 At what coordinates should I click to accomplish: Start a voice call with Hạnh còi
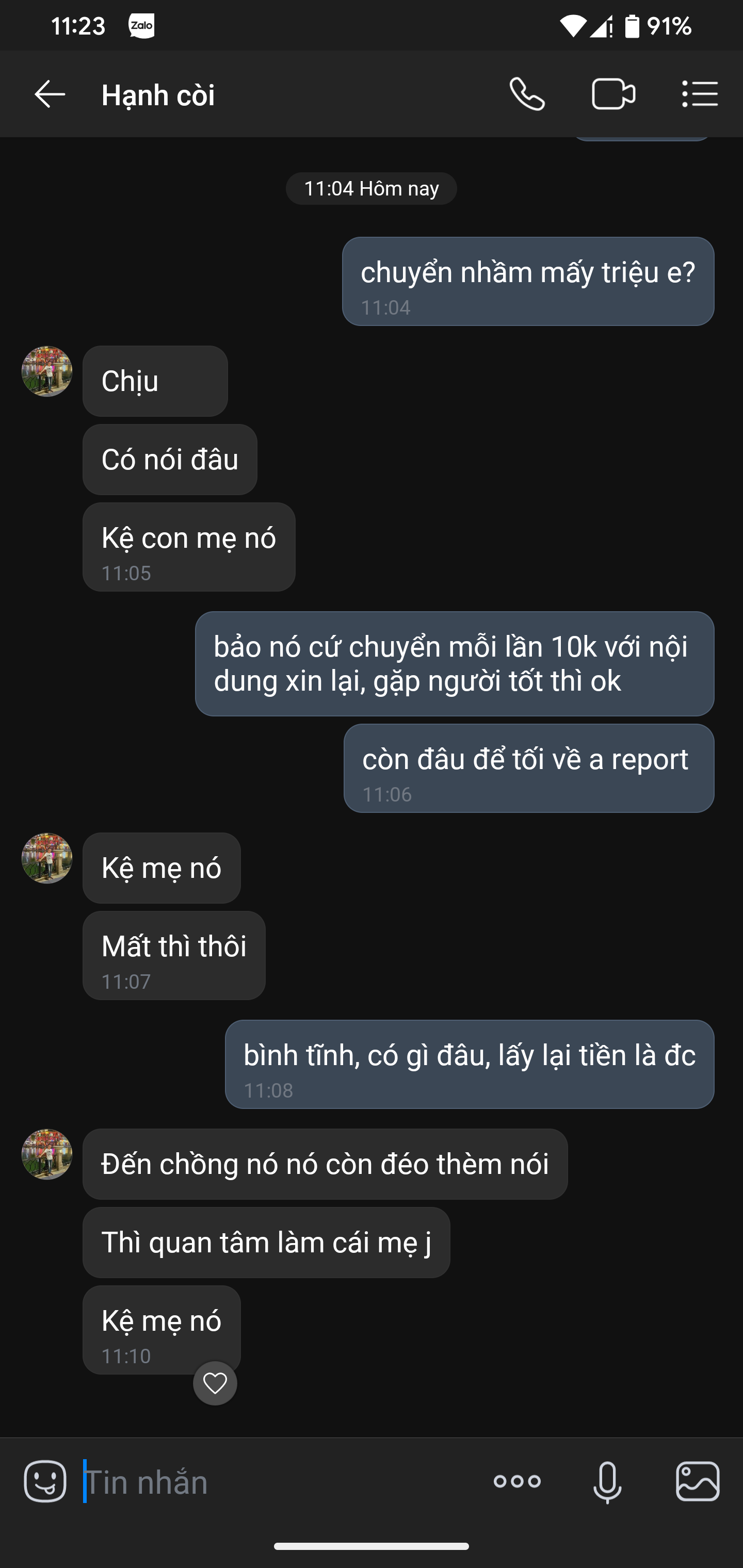[x=527, y=94]
